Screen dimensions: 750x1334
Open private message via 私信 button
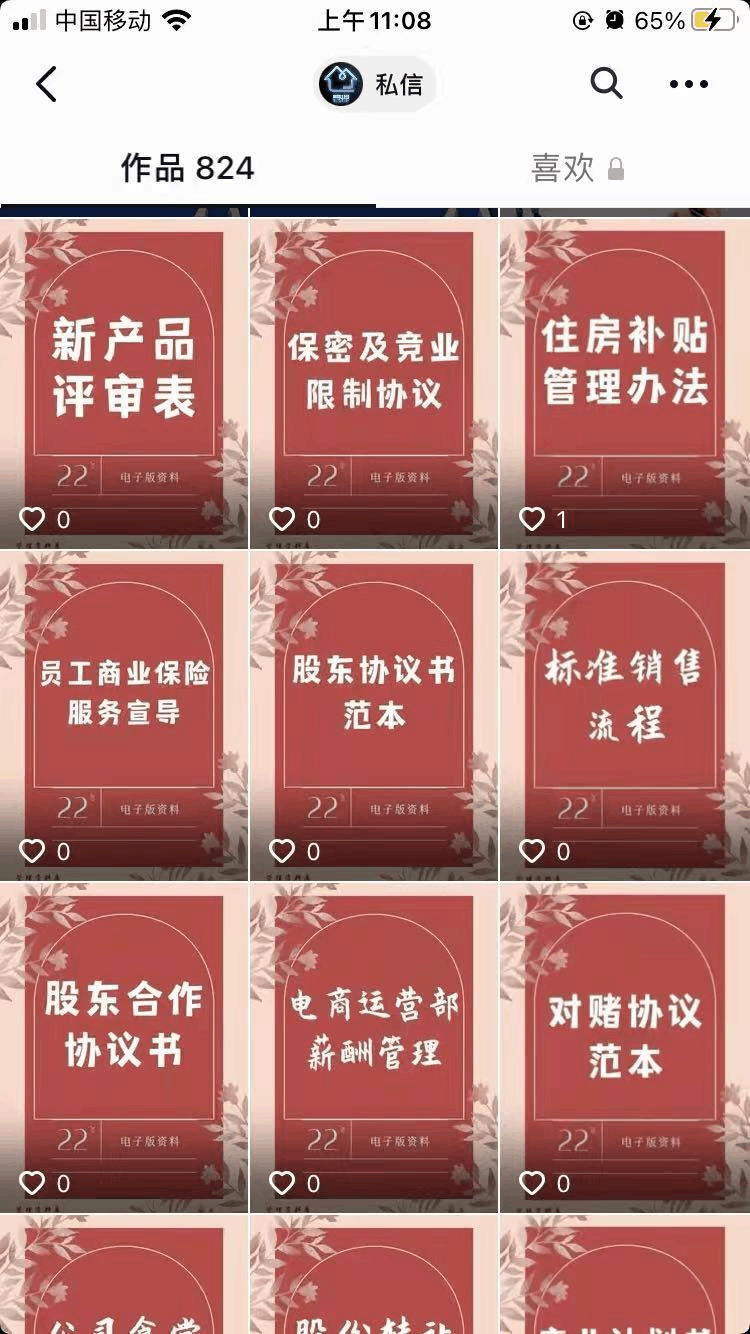tap(376, 84)
